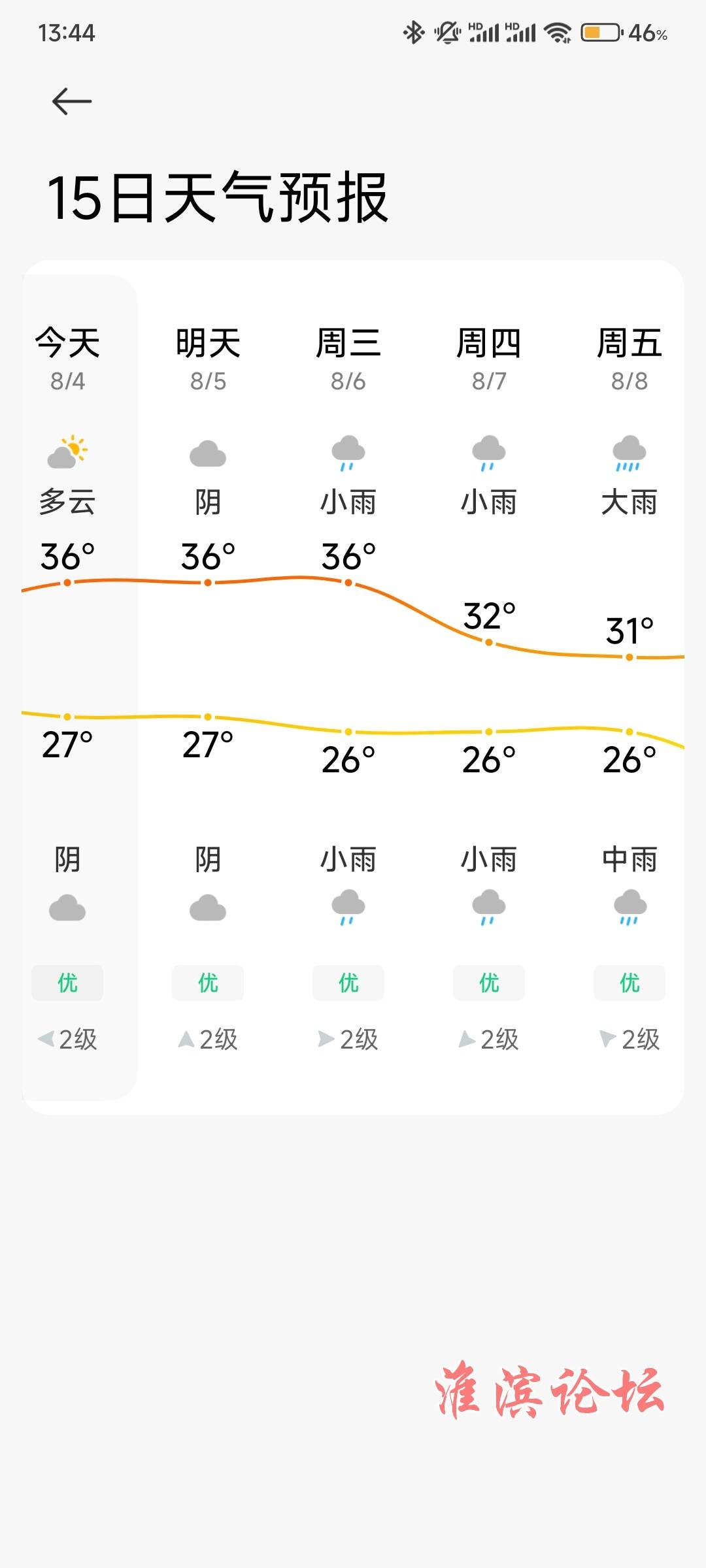The width and height of the screenshot is (706, 1568).
Task: Go back using the top arrow
Action: (x=72, y=101)
